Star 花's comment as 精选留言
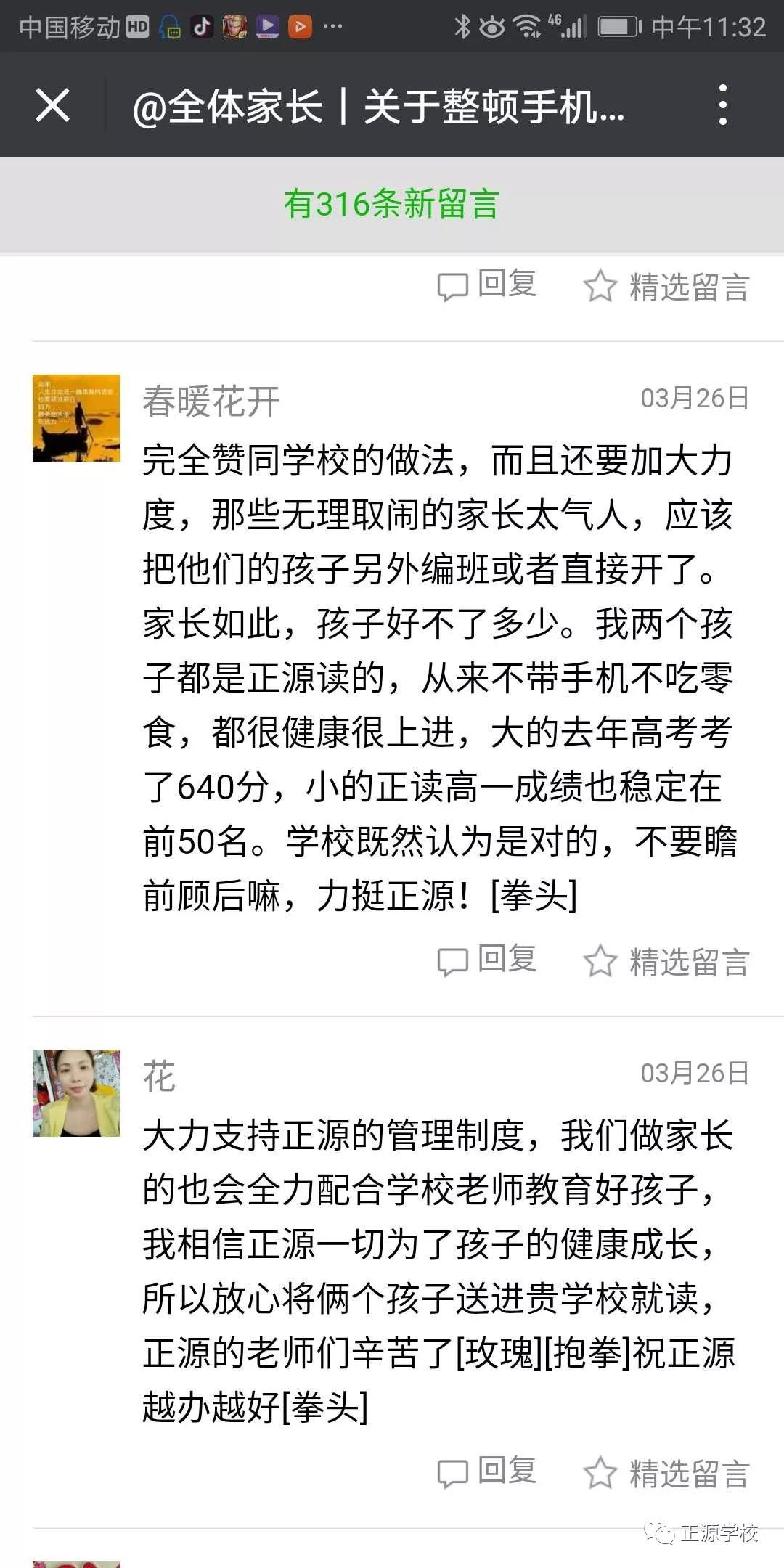Image resolution: width=784 pixels, height=1568 pixels. [666, 1474]
